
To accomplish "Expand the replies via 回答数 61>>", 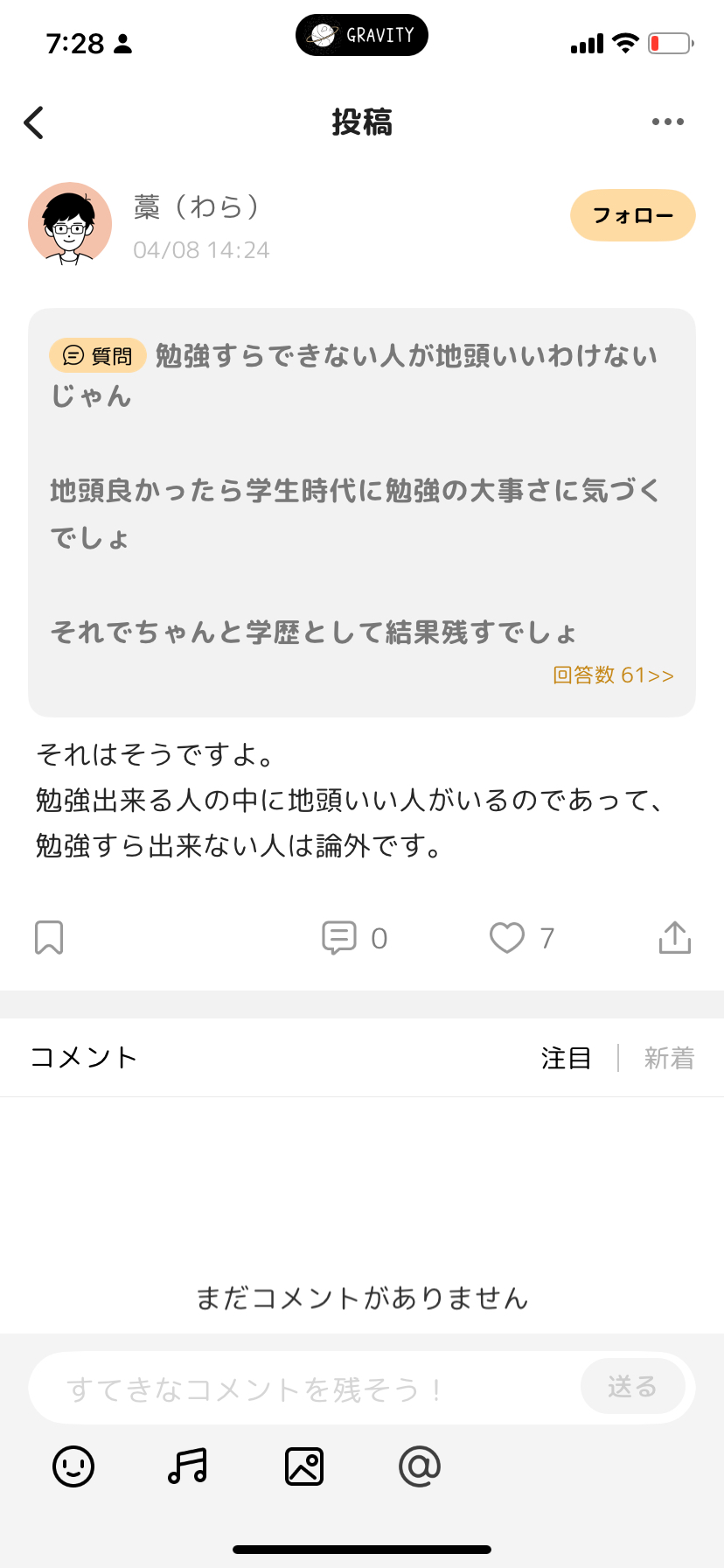I will (x=612, y=675).
